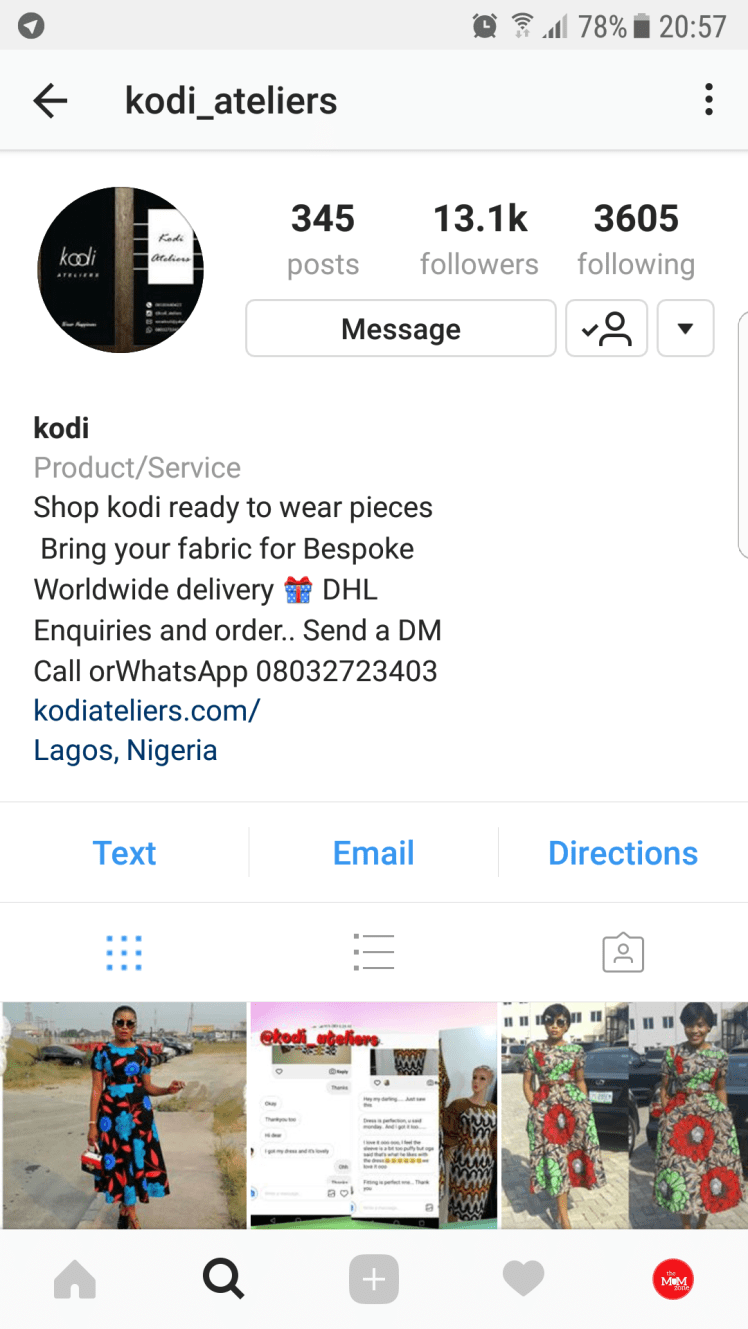Expand suggested accounts dropdown arrow
The height and width of the screenshot is (1329, 748).
685,329
